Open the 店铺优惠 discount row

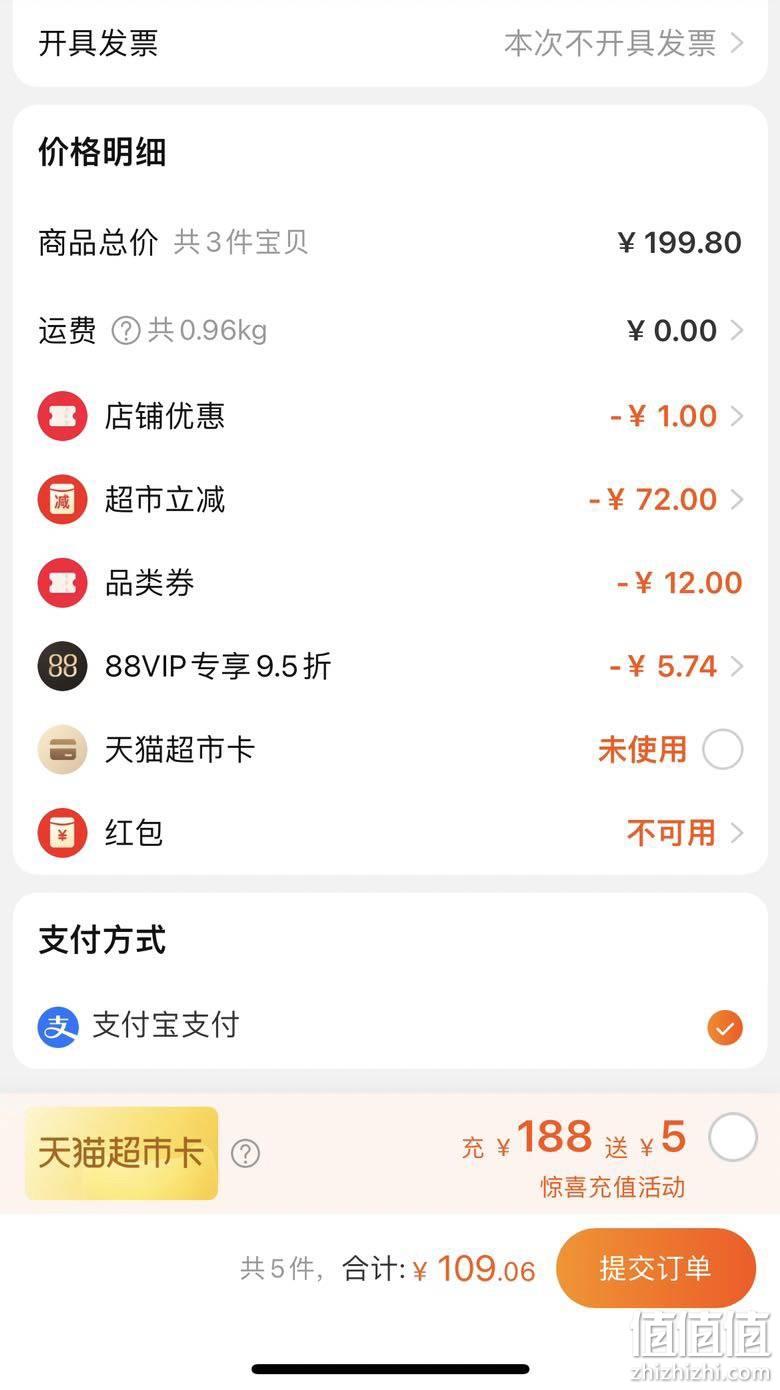coord(390,416)
